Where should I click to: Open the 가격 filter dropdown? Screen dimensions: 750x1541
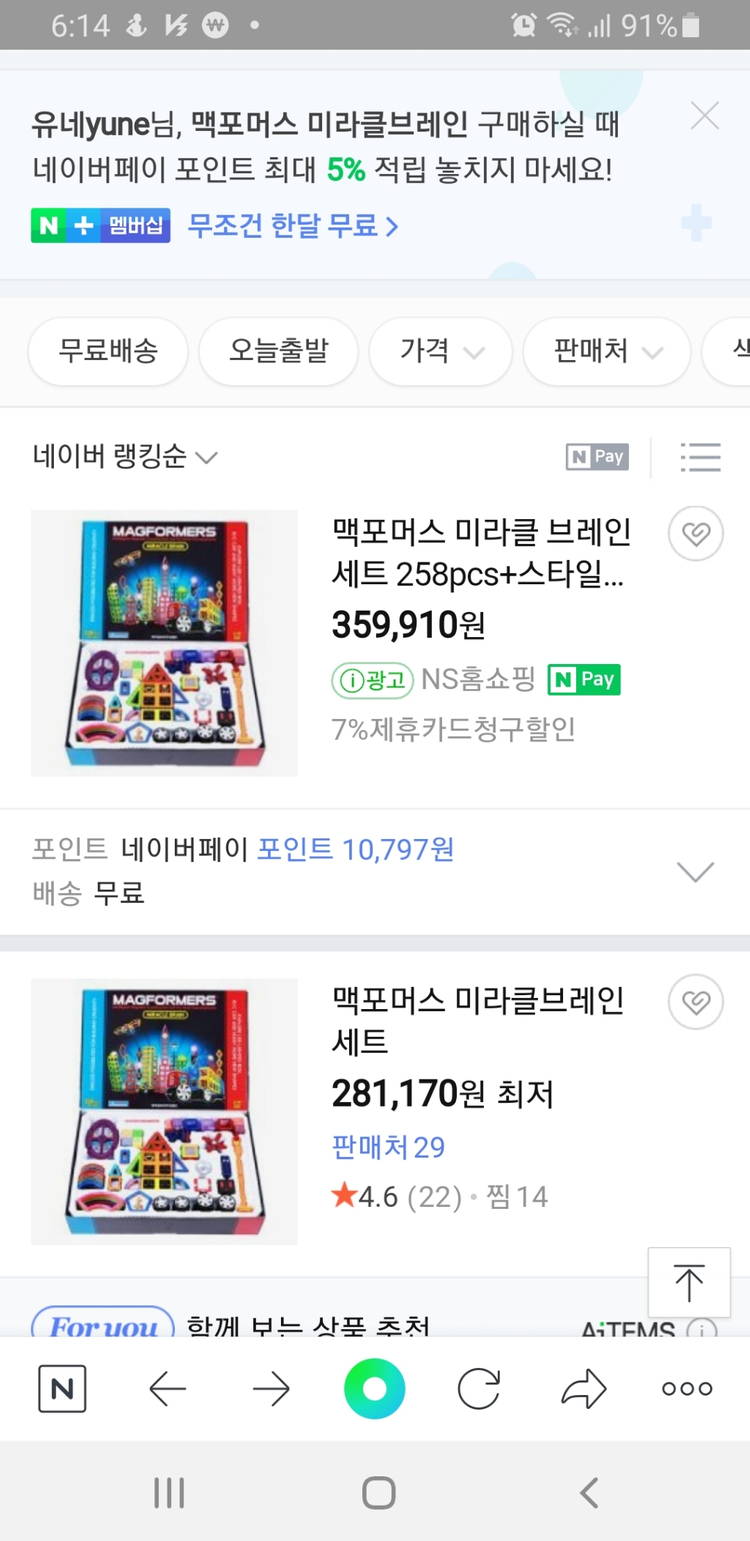pos(440,352)
